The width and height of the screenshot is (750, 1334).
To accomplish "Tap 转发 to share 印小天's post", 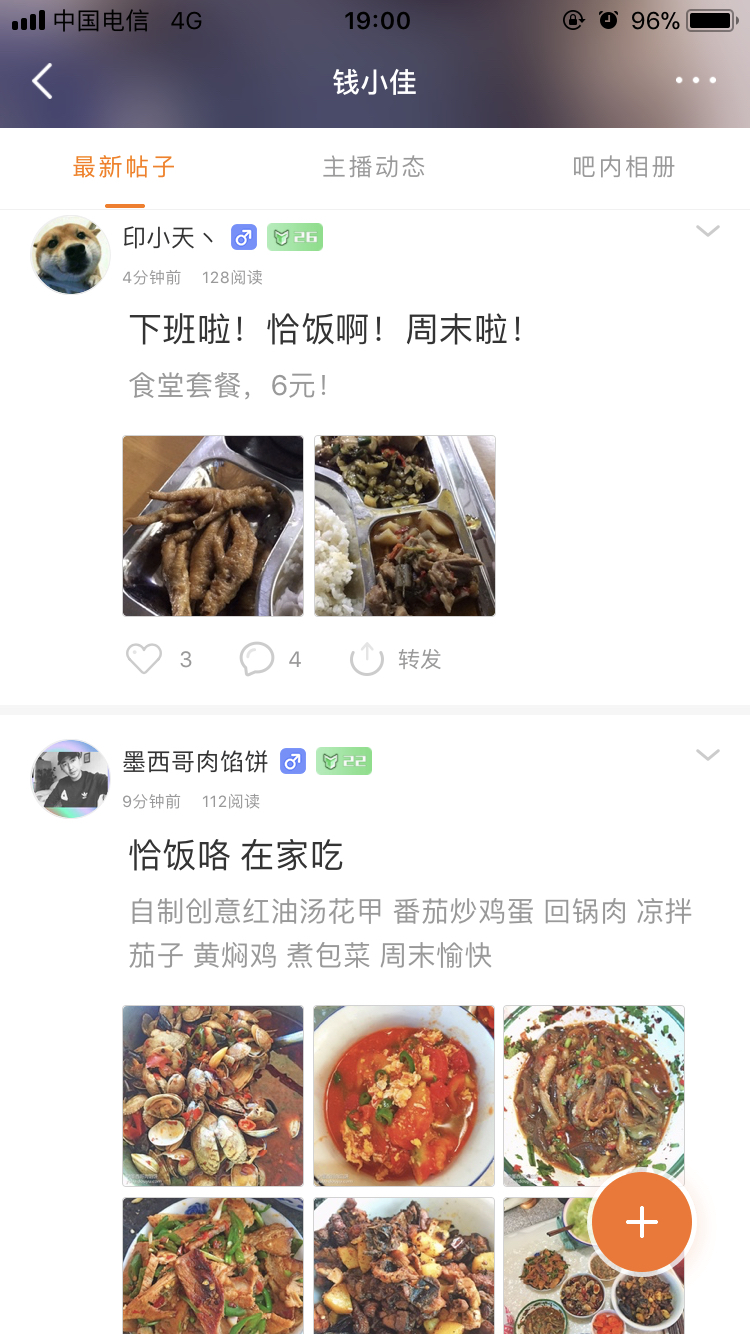I will click(x=396, y=659).
